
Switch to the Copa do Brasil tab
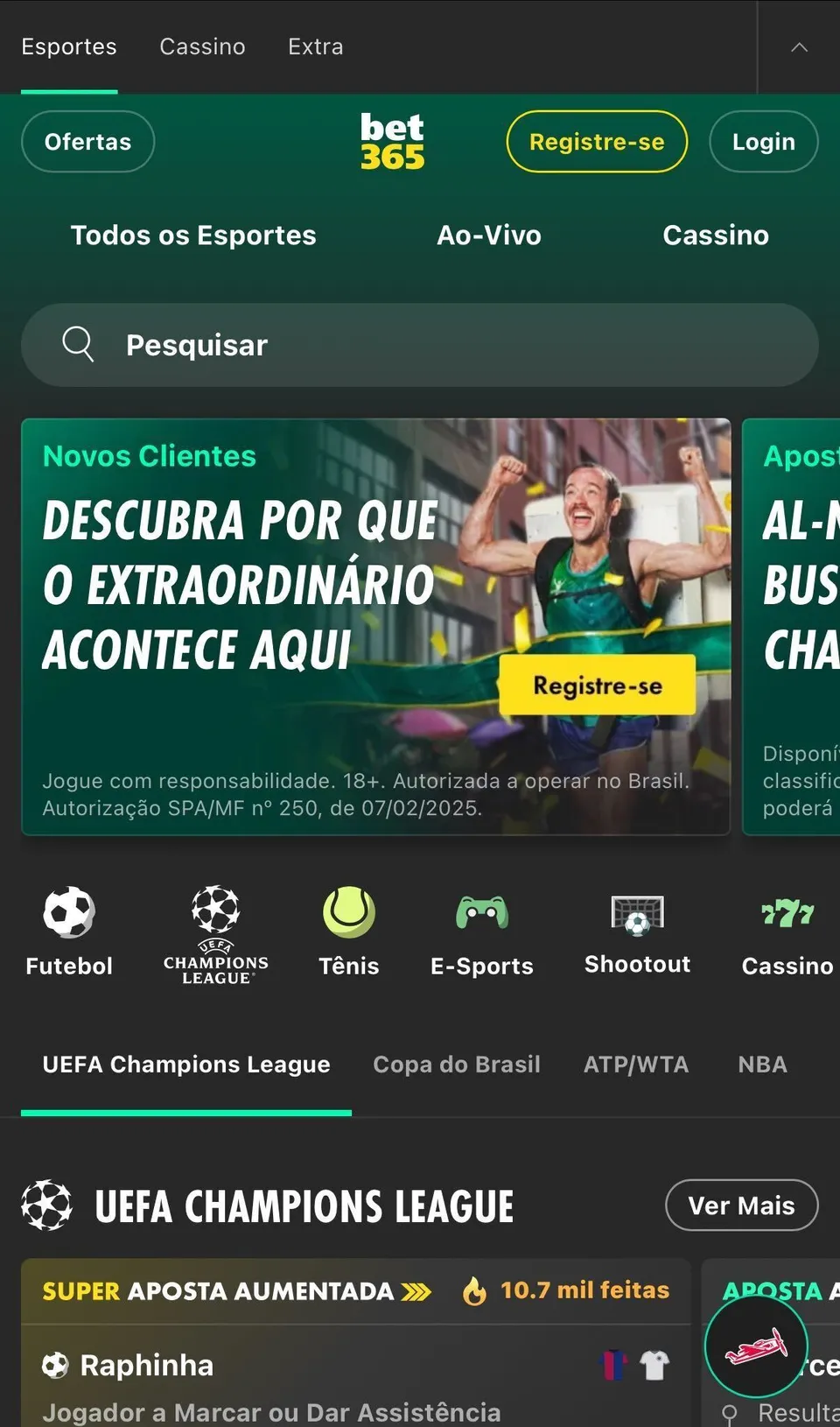[x=456, y=1064]
